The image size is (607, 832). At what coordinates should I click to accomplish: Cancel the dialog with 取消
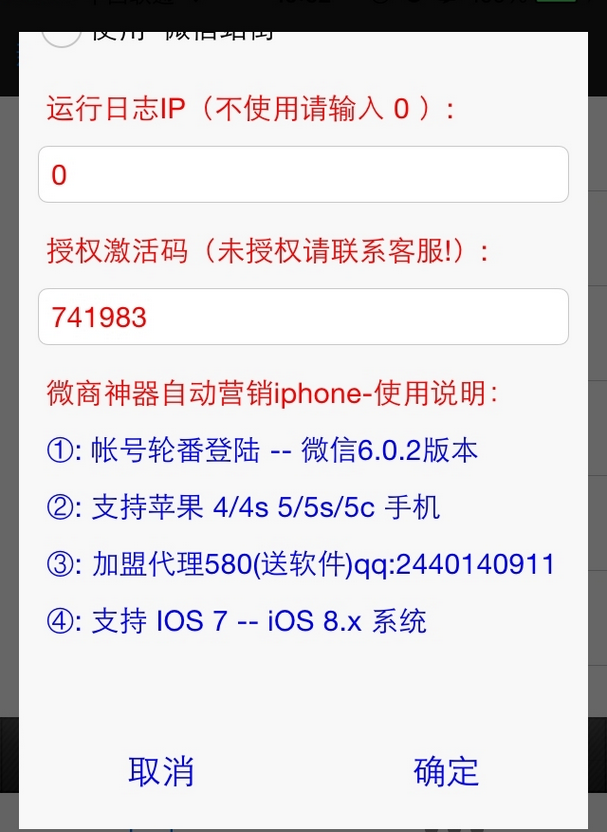coord(161,771)
